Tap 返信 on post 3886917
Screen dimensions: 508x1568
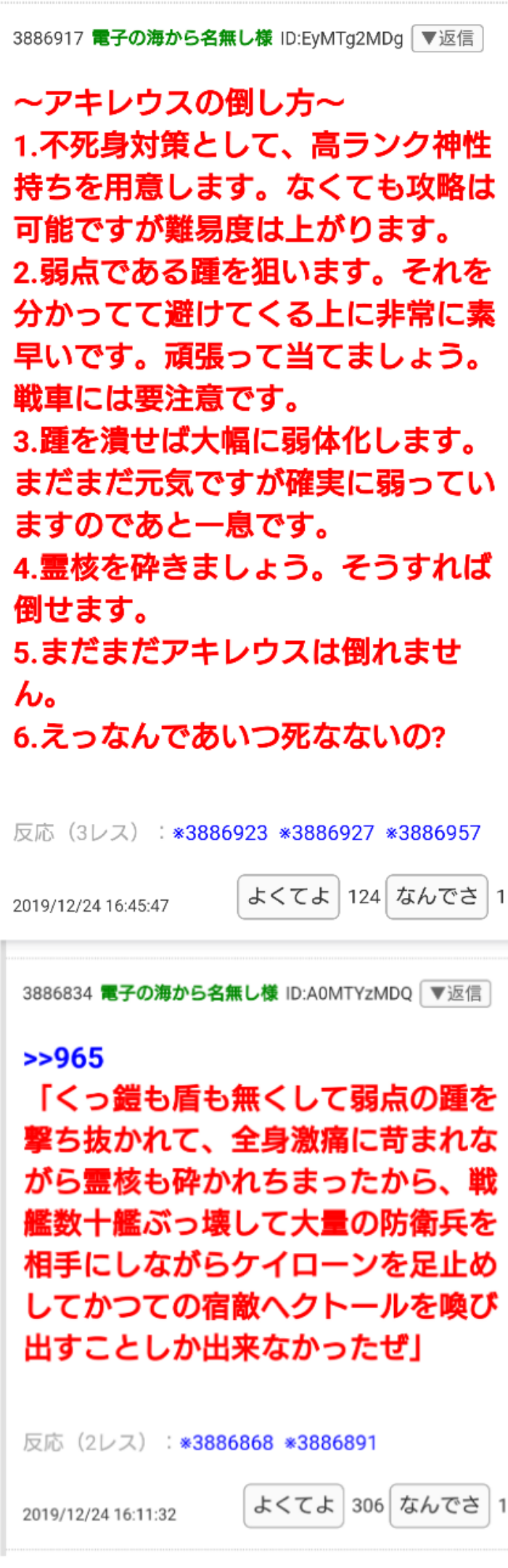click(x=447, y=38)
